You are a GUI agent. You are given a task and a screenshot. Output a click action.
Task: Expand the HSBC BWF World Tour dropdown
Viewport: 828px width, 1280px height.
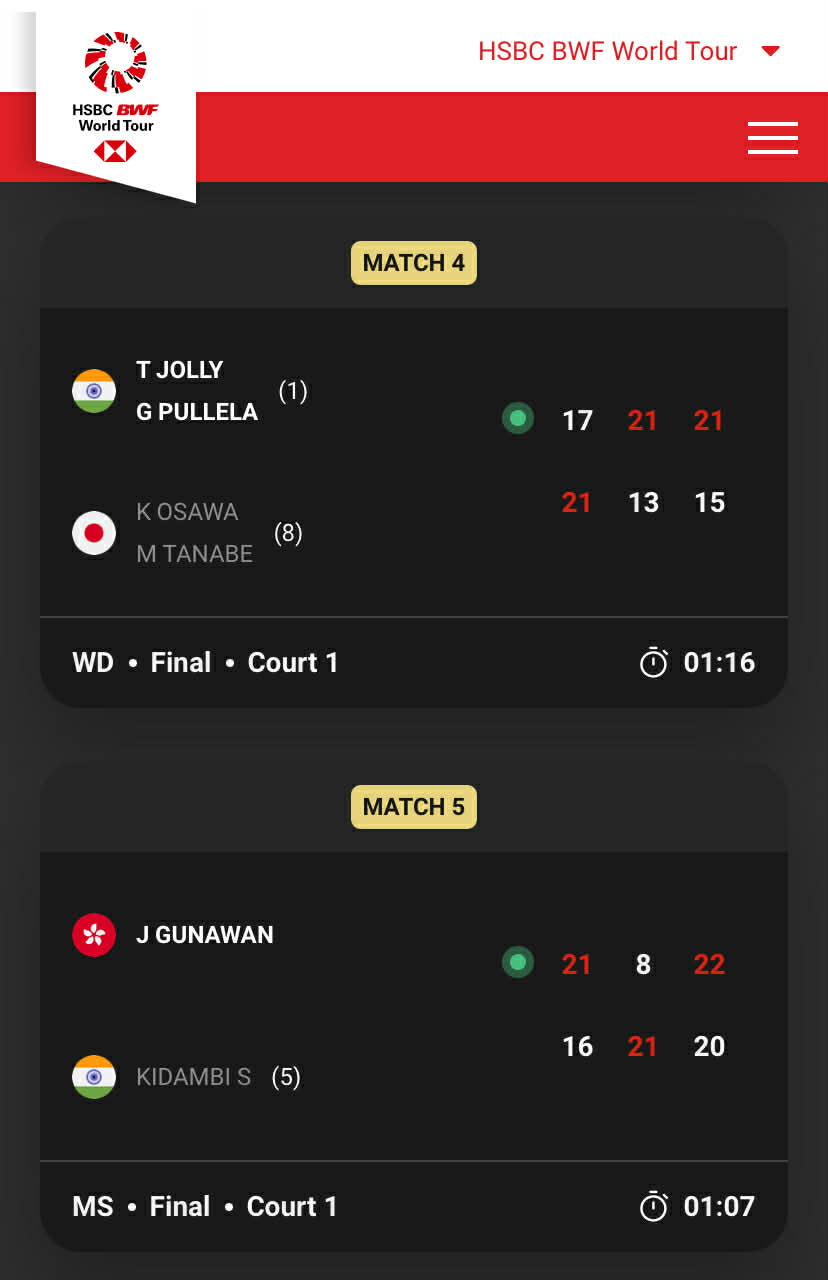click(x=628, y=51)
